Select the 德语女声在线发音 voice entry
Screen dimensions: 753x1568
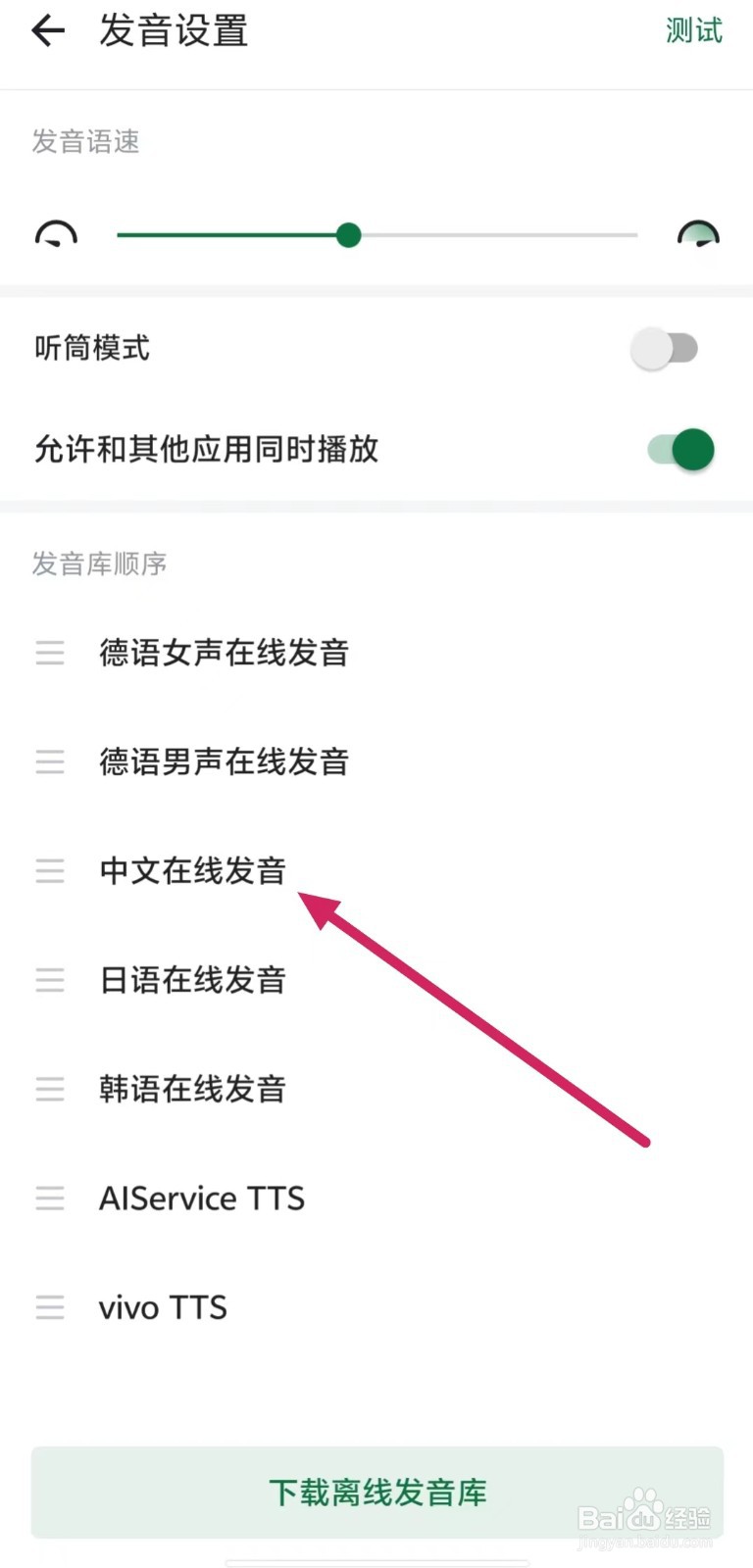coord(226,654)
